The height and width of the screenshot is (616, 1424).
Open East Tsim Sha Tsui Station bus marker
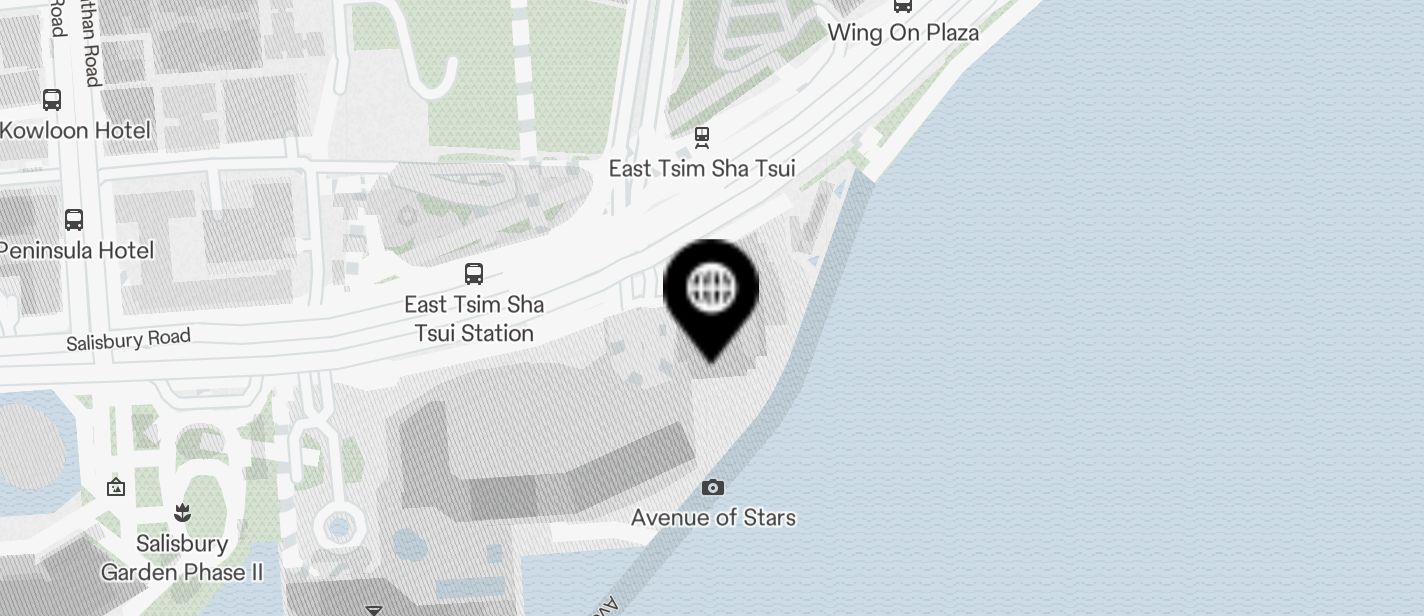[x=474, y=273]
